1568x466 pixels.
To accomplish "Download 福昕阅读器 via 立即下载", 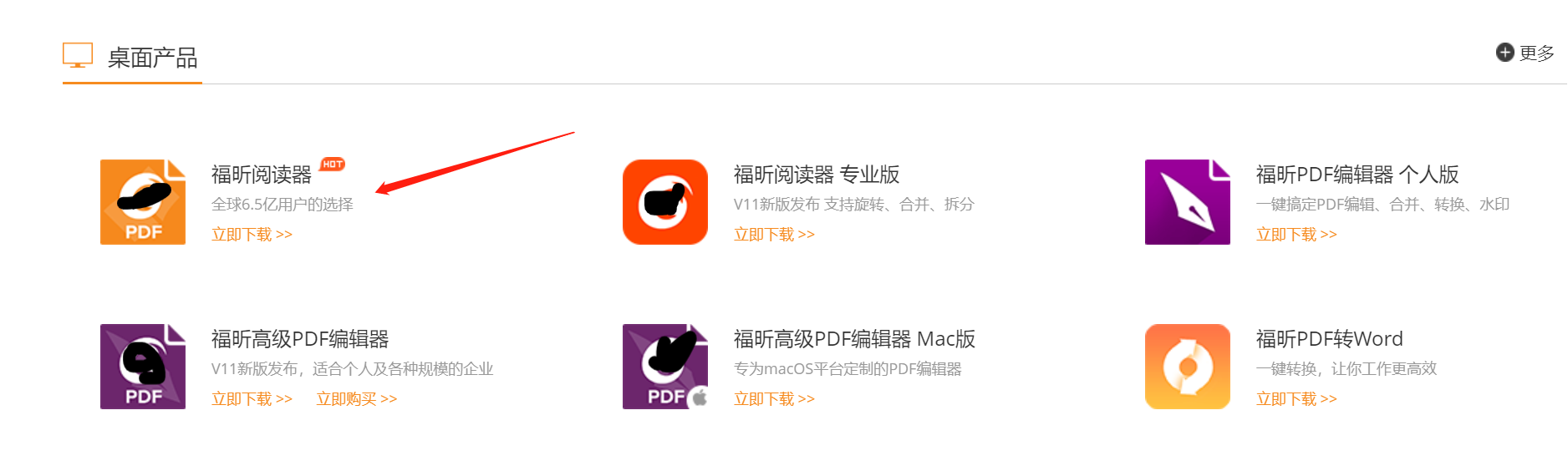I will 252,235.
